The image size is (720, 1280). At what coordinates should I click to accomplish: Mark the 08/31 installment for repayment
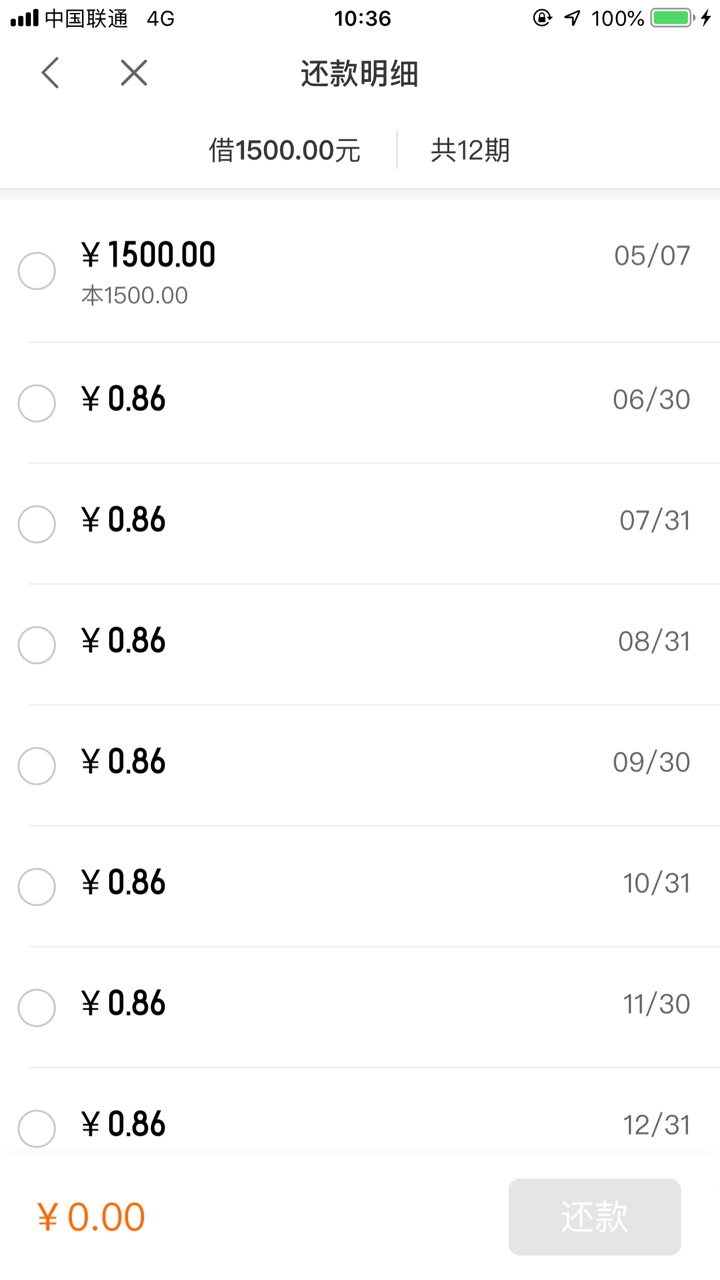37,645
